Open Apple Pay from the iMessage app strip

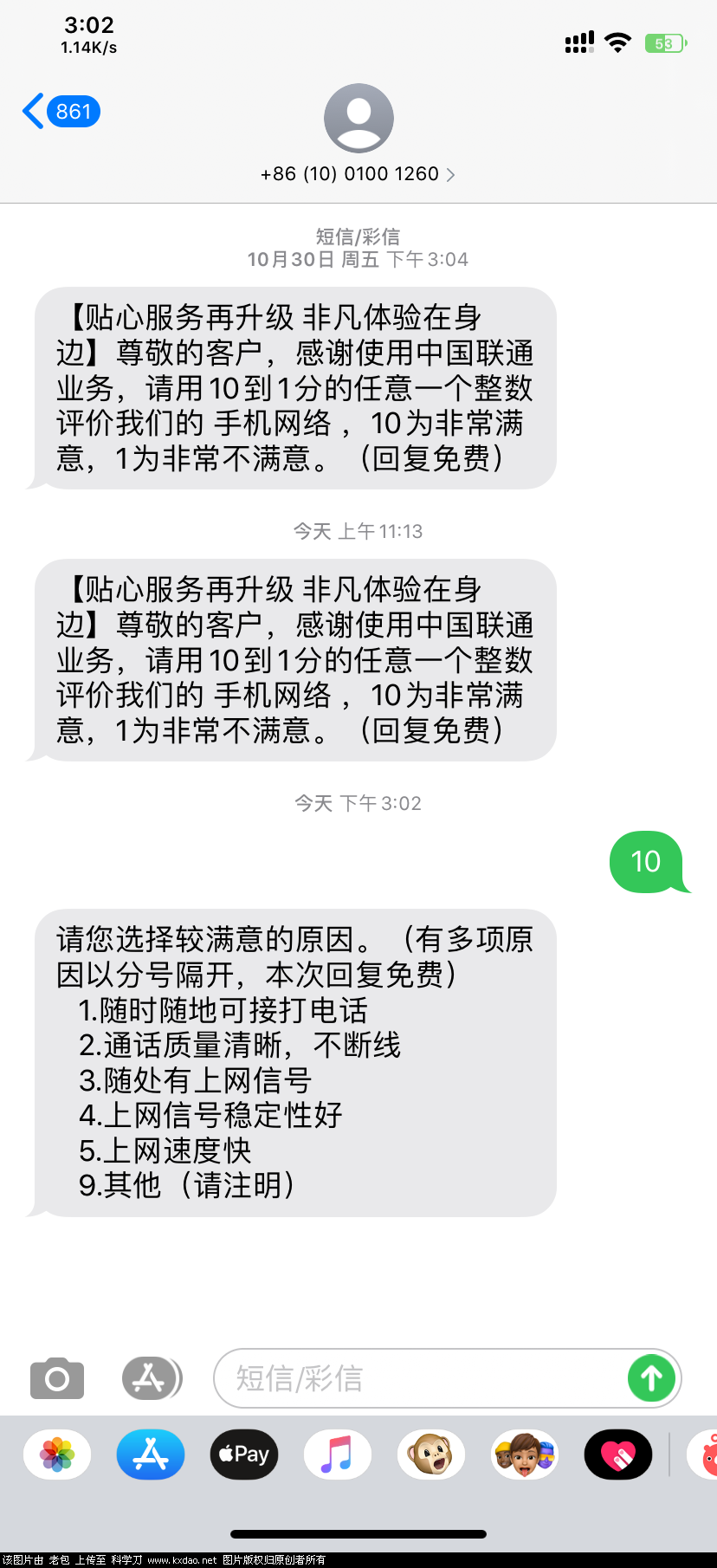(x=243, y=1454)
